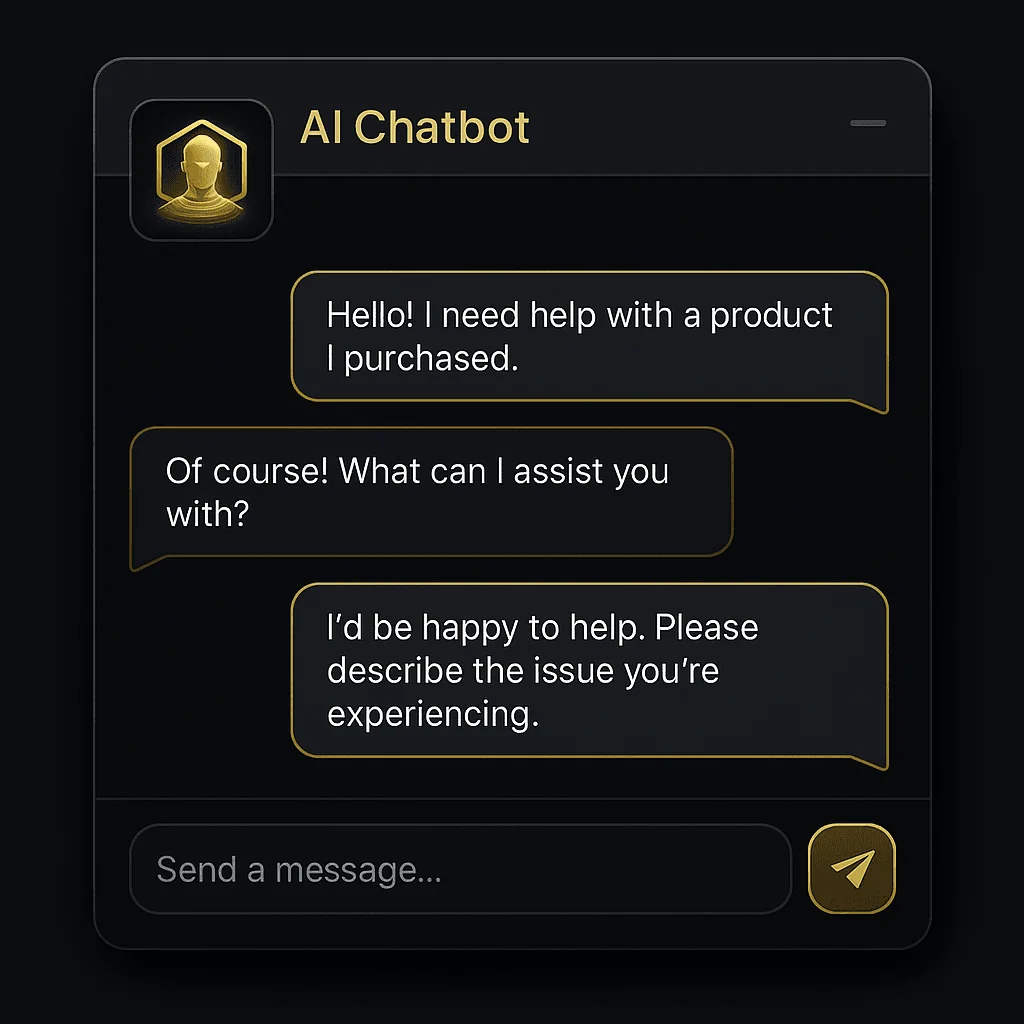1024x1024 pixels.
Task: Focus the Send a message field
Action: 460,869
